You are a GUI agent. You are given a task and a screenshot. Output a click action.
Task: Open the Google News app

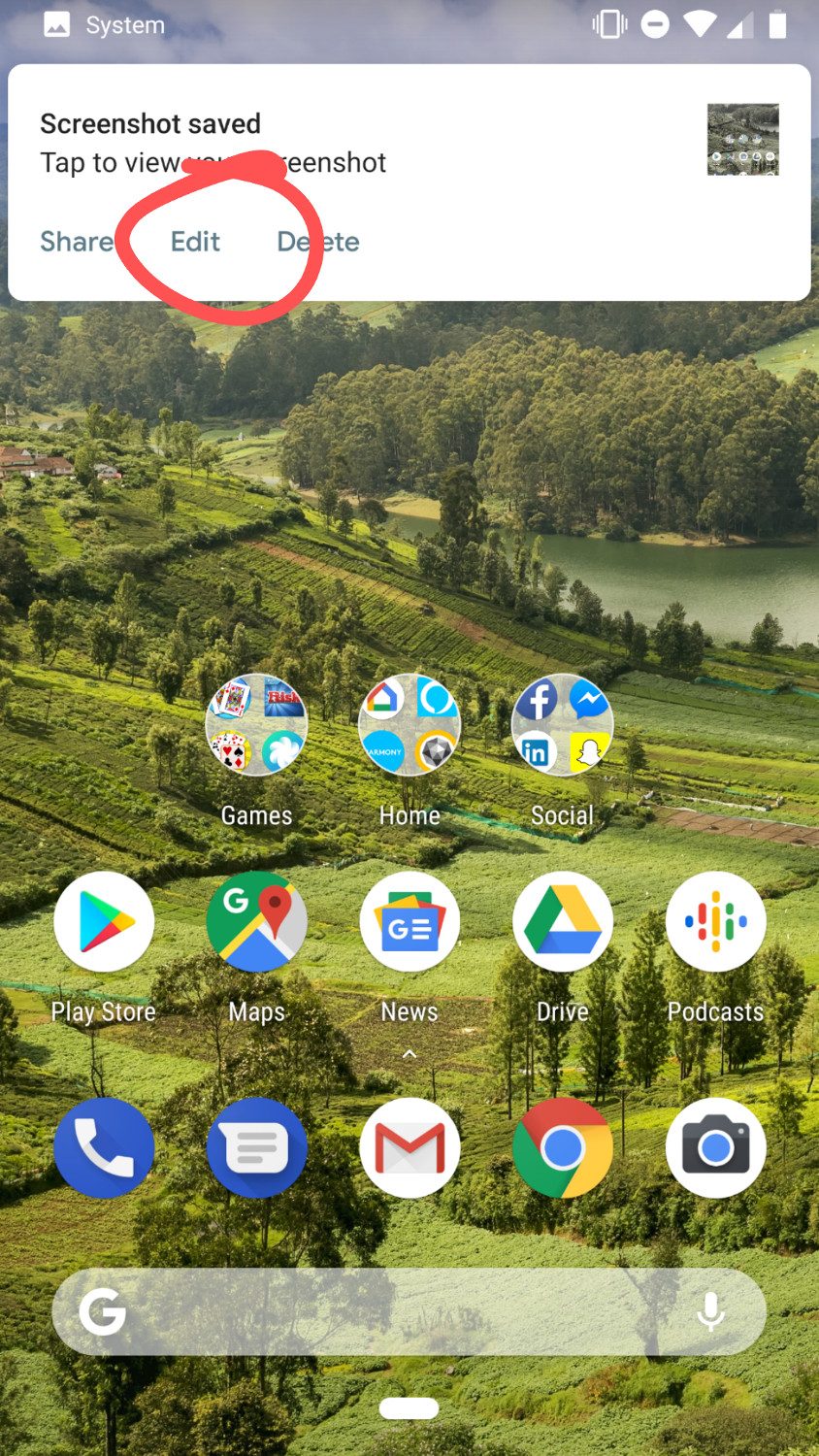click(409, 922)
